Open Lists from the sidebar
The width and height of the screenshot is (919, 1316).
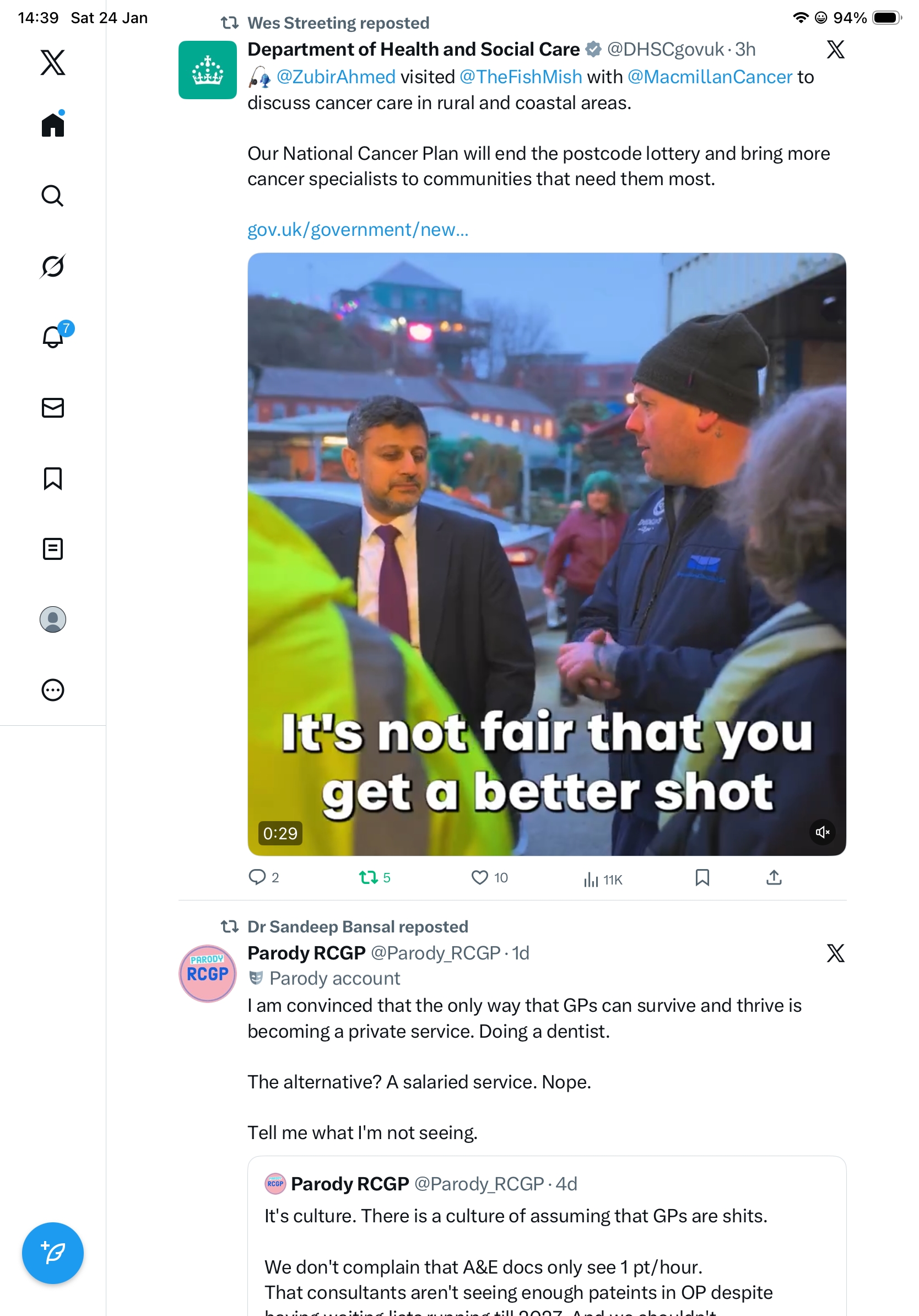[53, 548]
